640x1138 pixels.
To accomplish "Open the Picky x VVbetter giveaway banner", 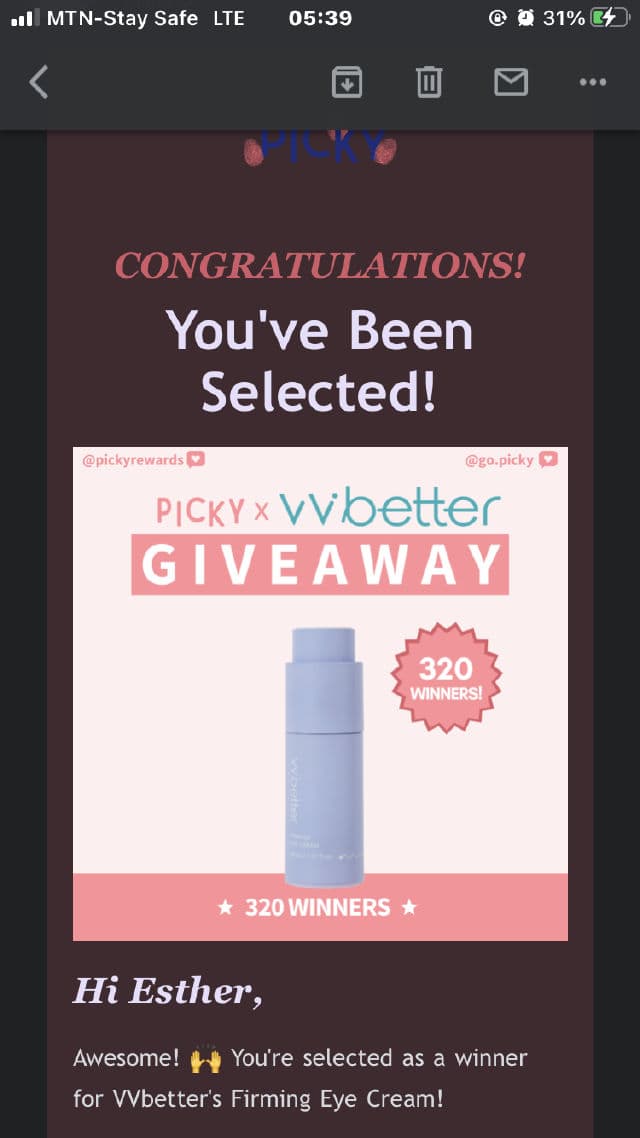I will point(320,693).
